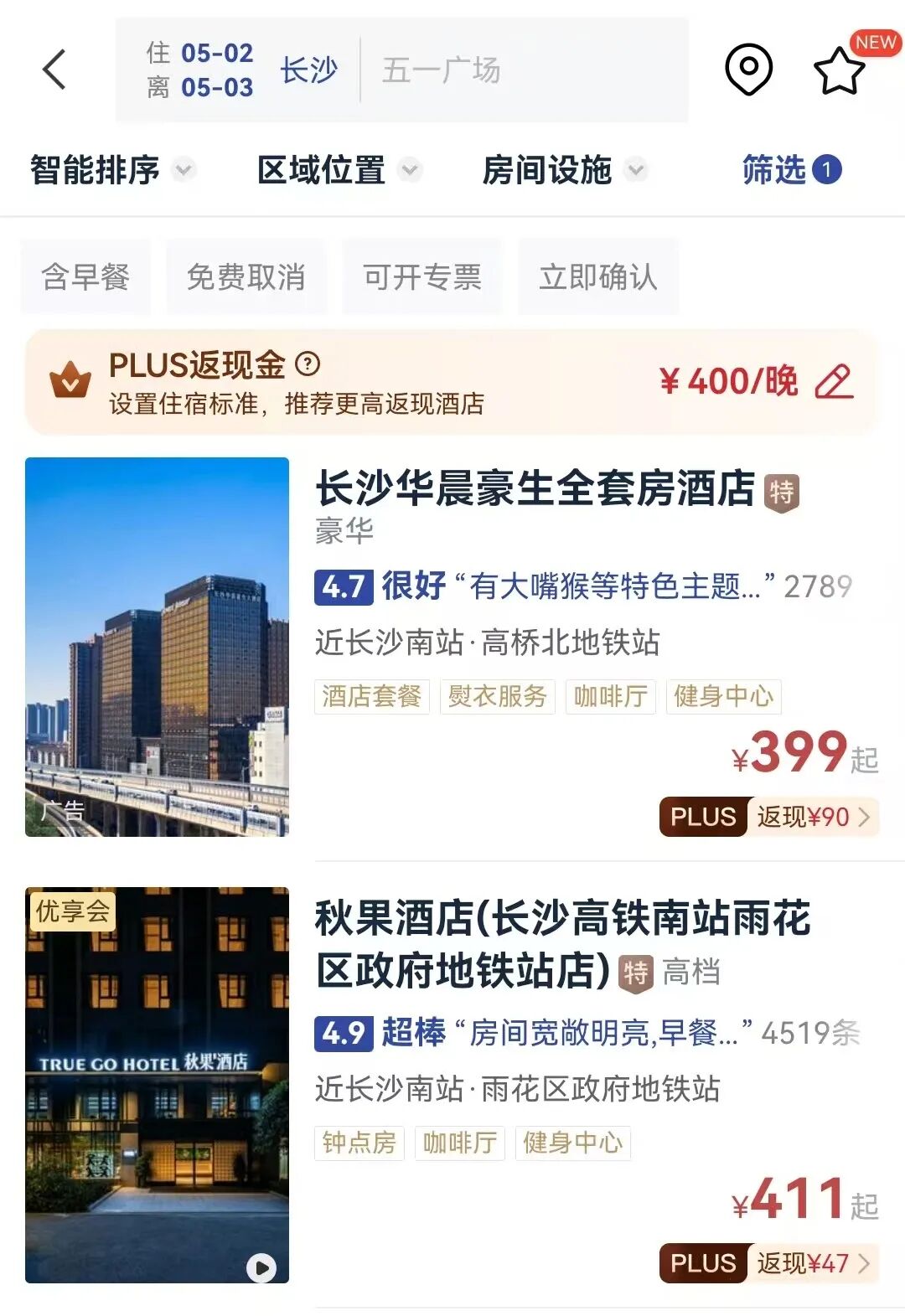Expand the 房间设施 room facilities dropdown
The width and height of the screenshot is (905, 1316).
click(x=563, y=170)
